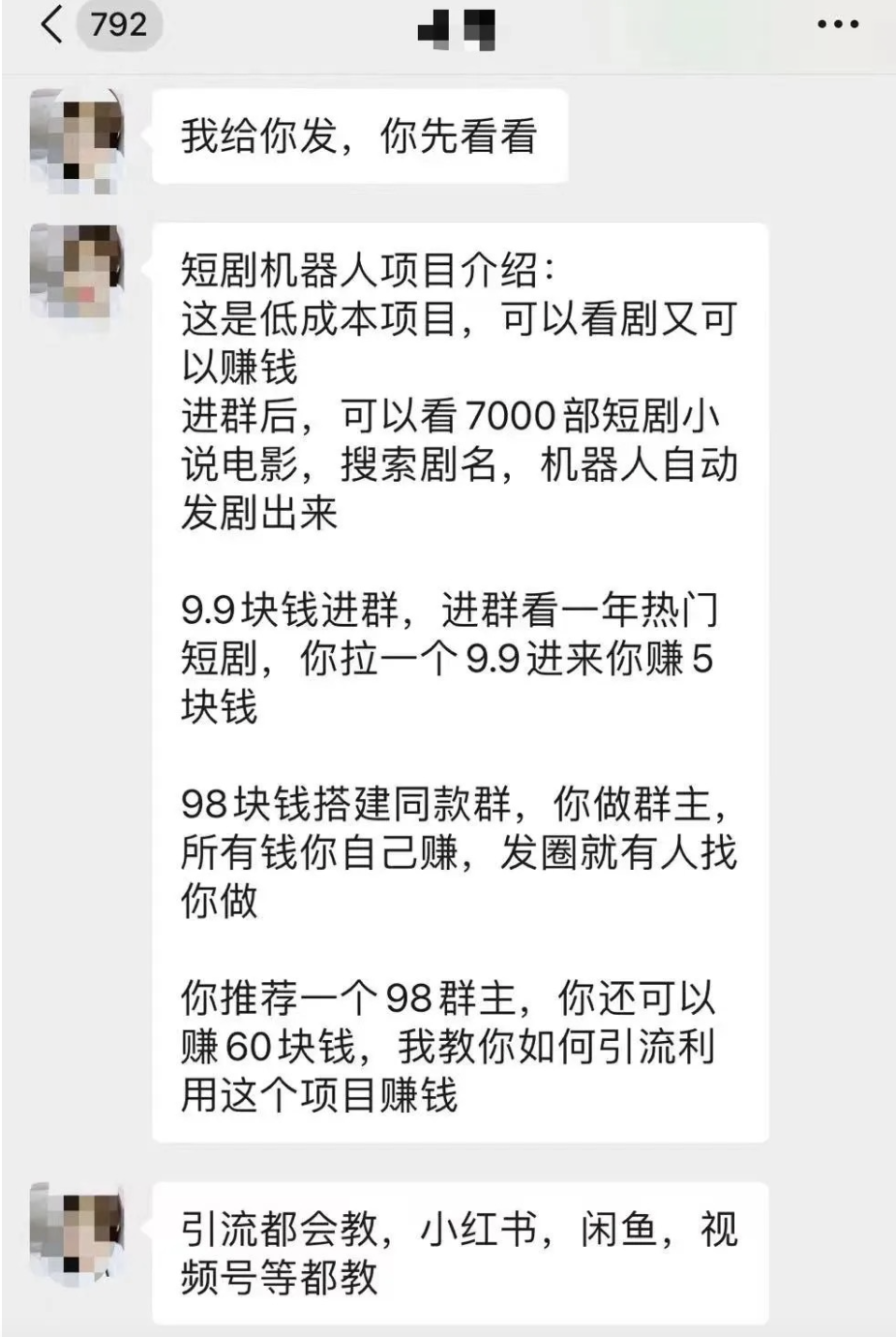Tap avatar next to 短剧机器人项目介绍 message

[77, 271]
